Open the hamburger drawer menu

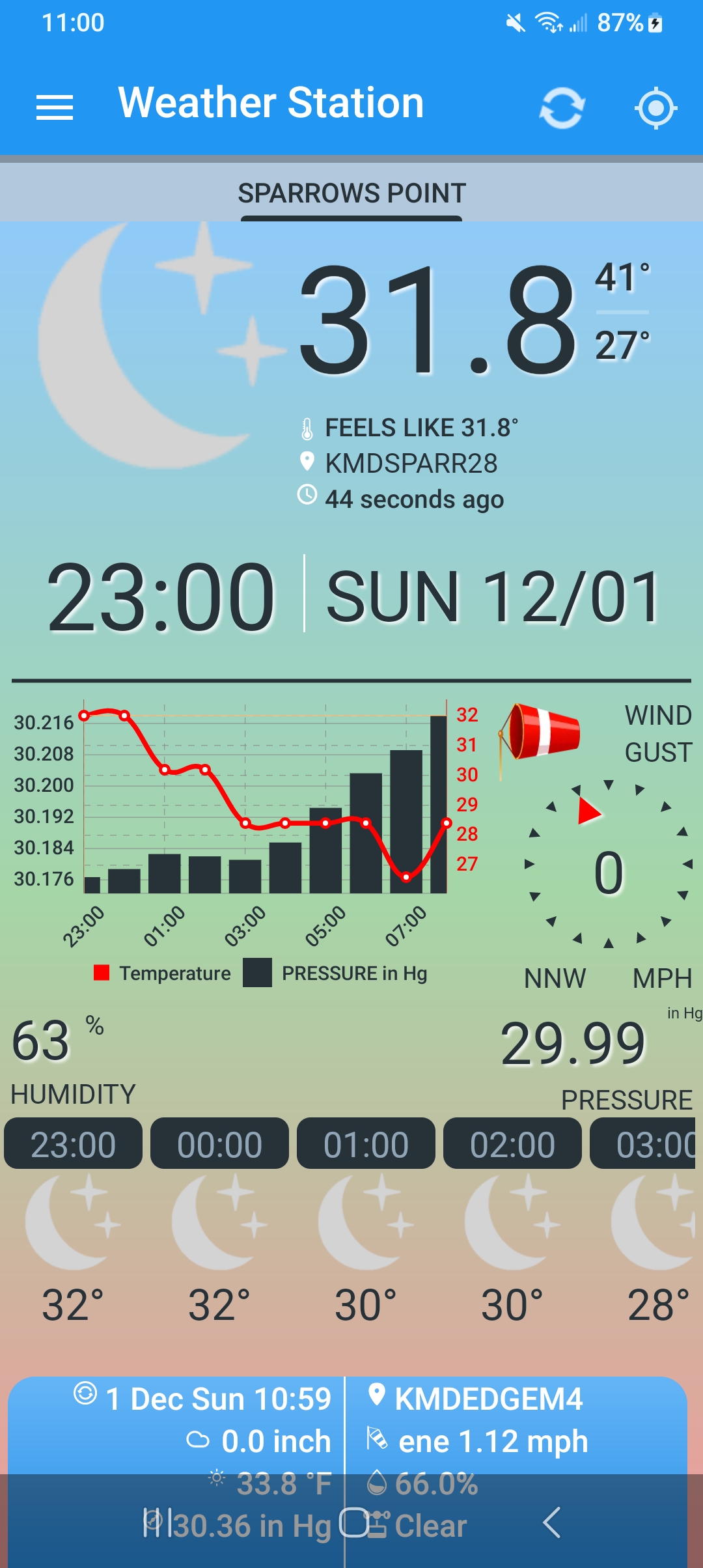55,107
